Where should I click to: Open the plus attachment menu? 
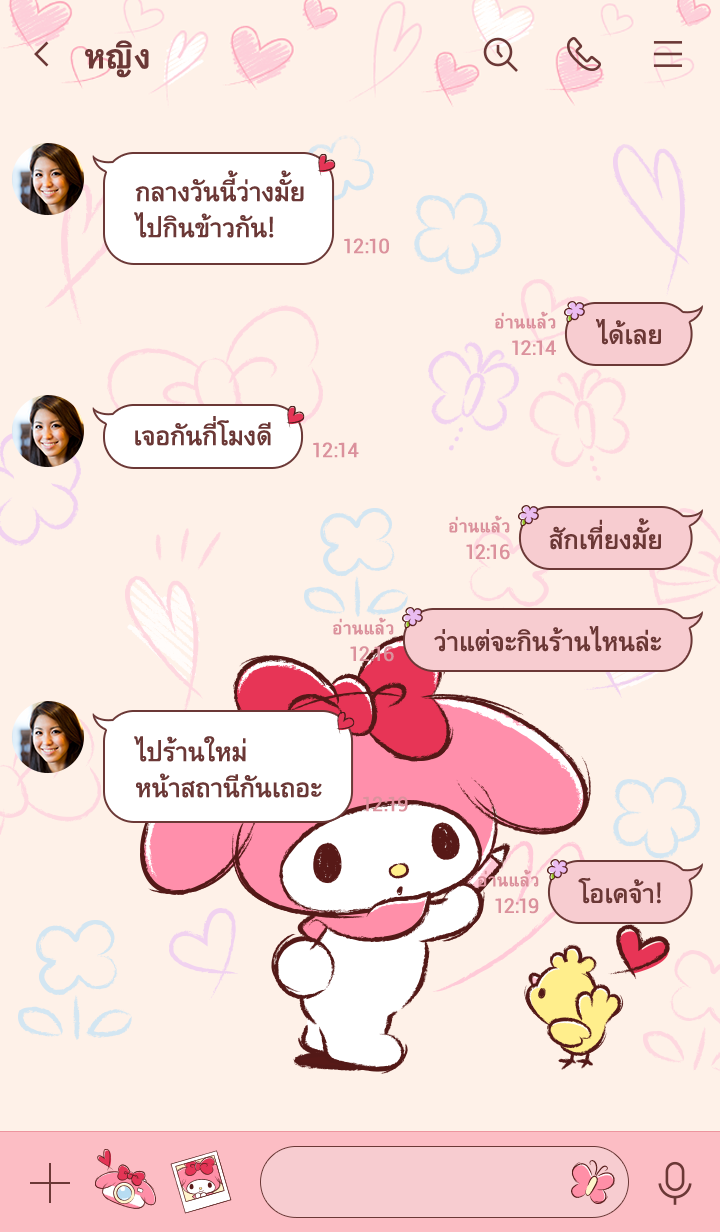point(50,1183)
